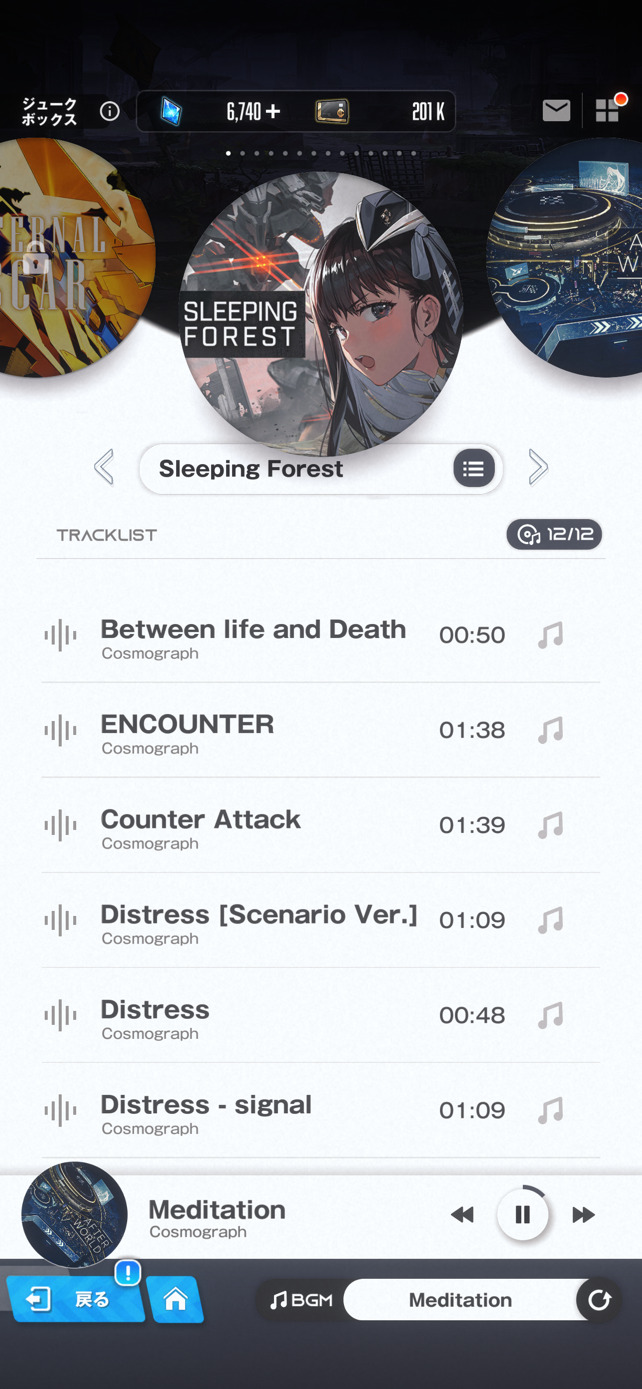Set 00:48 Distress as BGM via note icon
The height and width of the screenshot is (1389, 642).
pyautogui.click(x=550, y=1015)
